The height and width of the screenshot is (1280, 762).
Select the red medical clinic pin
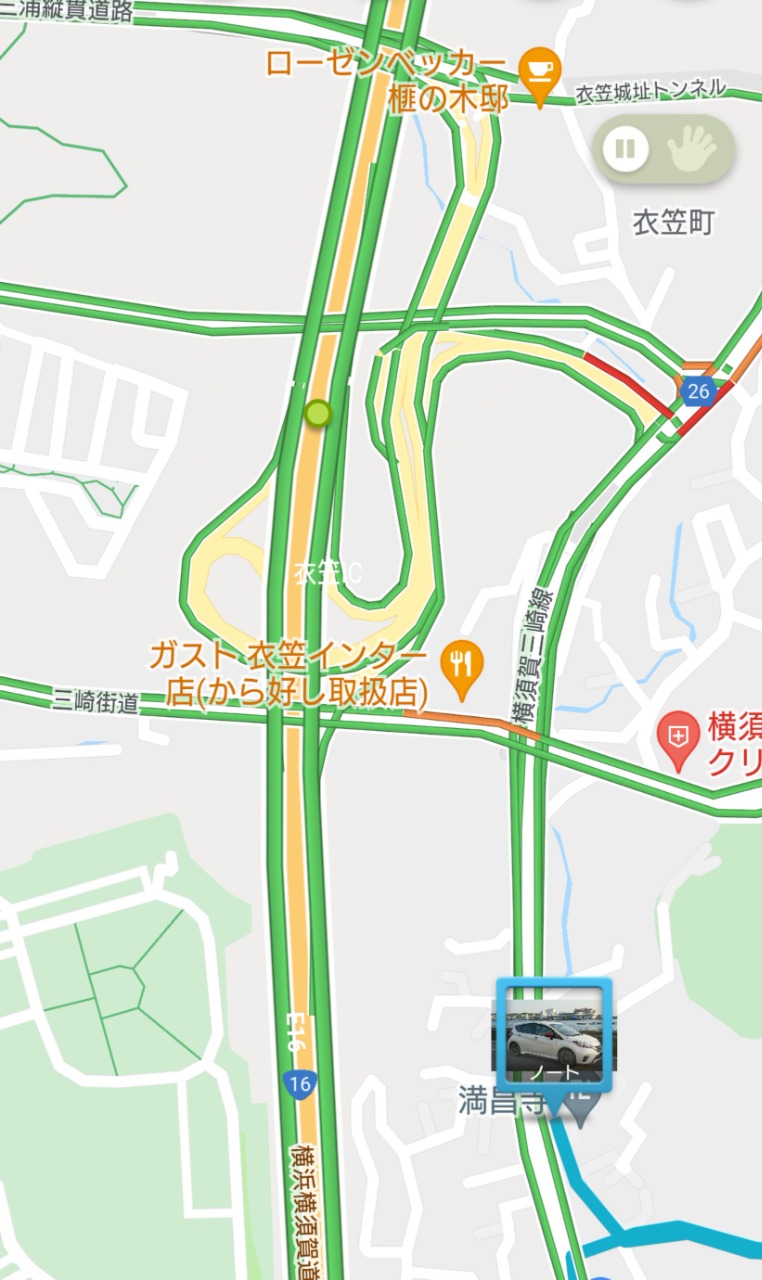pos(679,741)
